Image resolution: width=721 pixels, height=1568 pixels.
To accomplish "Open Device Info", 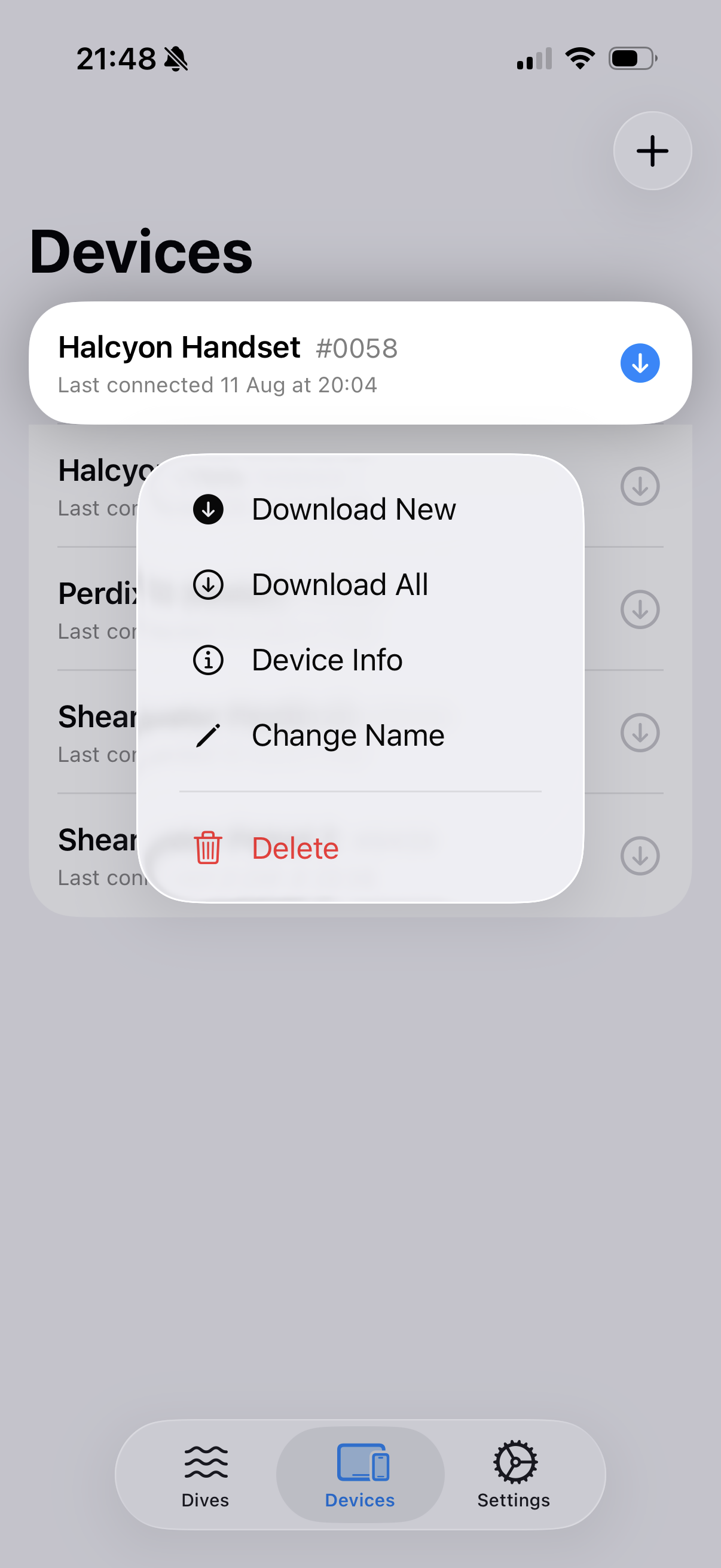I will point(360,660).
